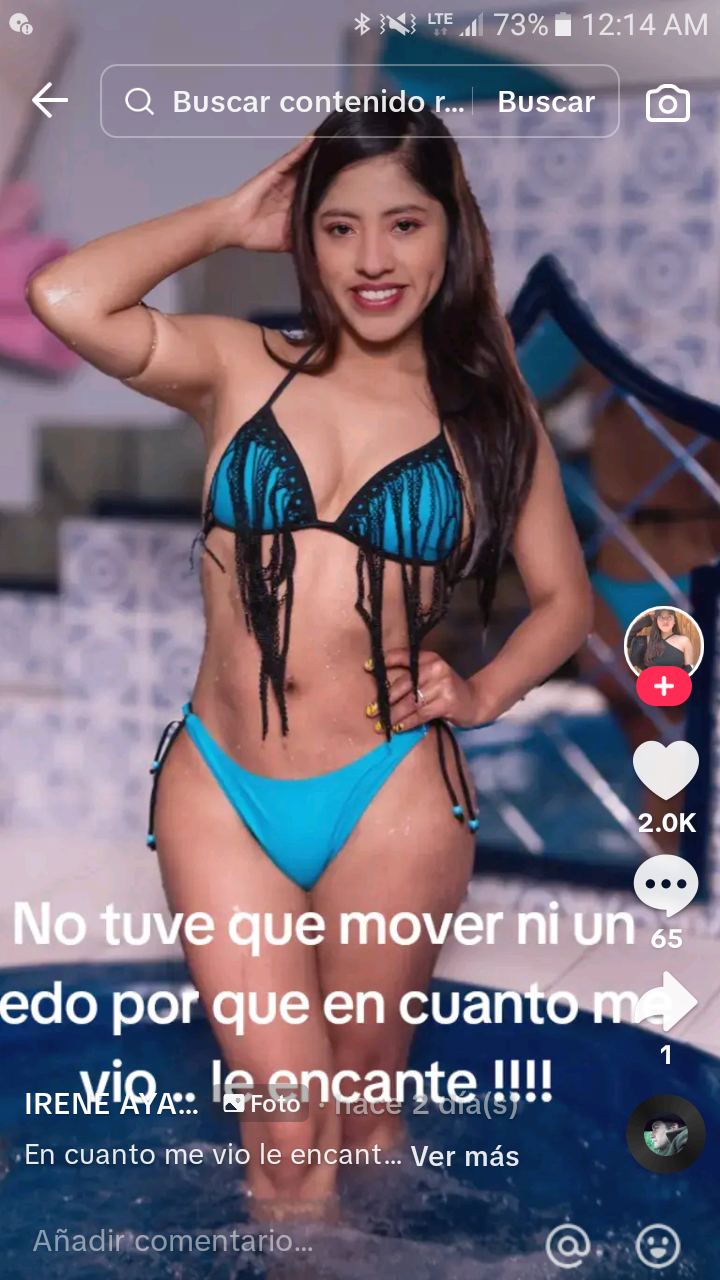Open the creator's profile avatar

point(664,643)
